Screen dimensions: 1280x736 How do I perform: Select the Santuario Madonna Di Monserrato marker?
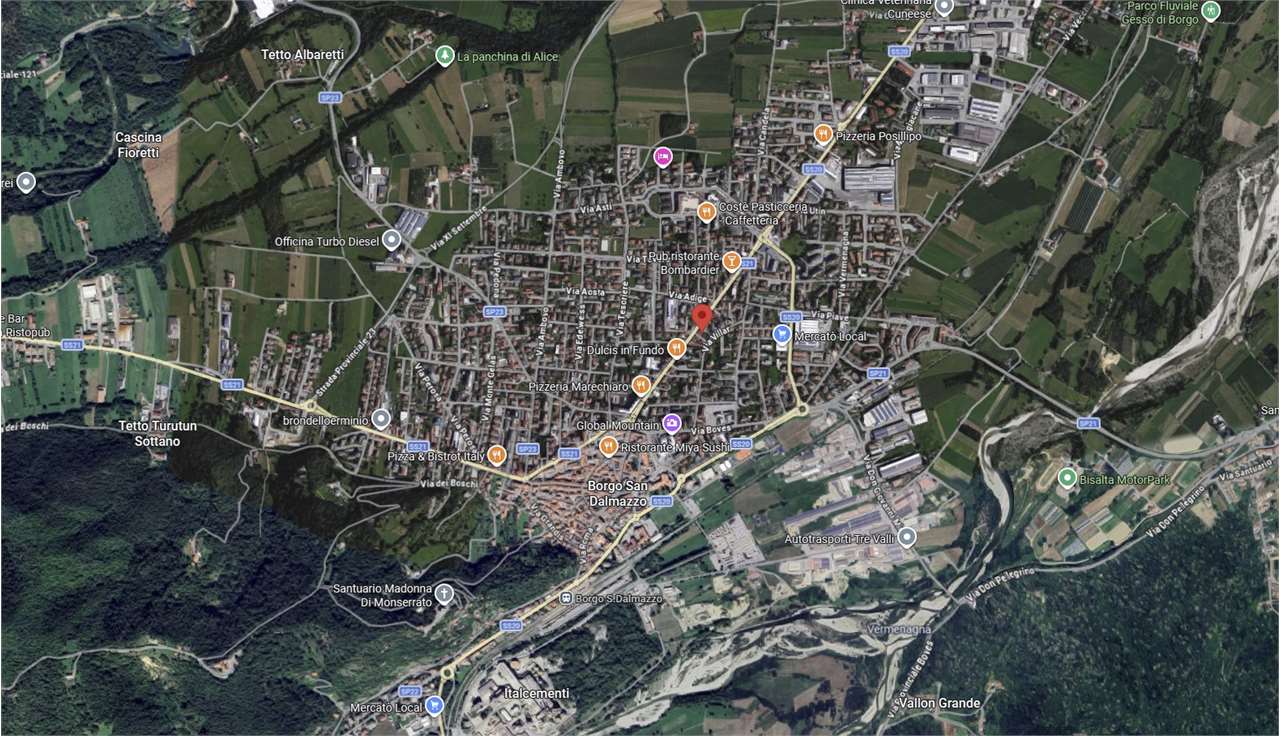tap(444, 594)
